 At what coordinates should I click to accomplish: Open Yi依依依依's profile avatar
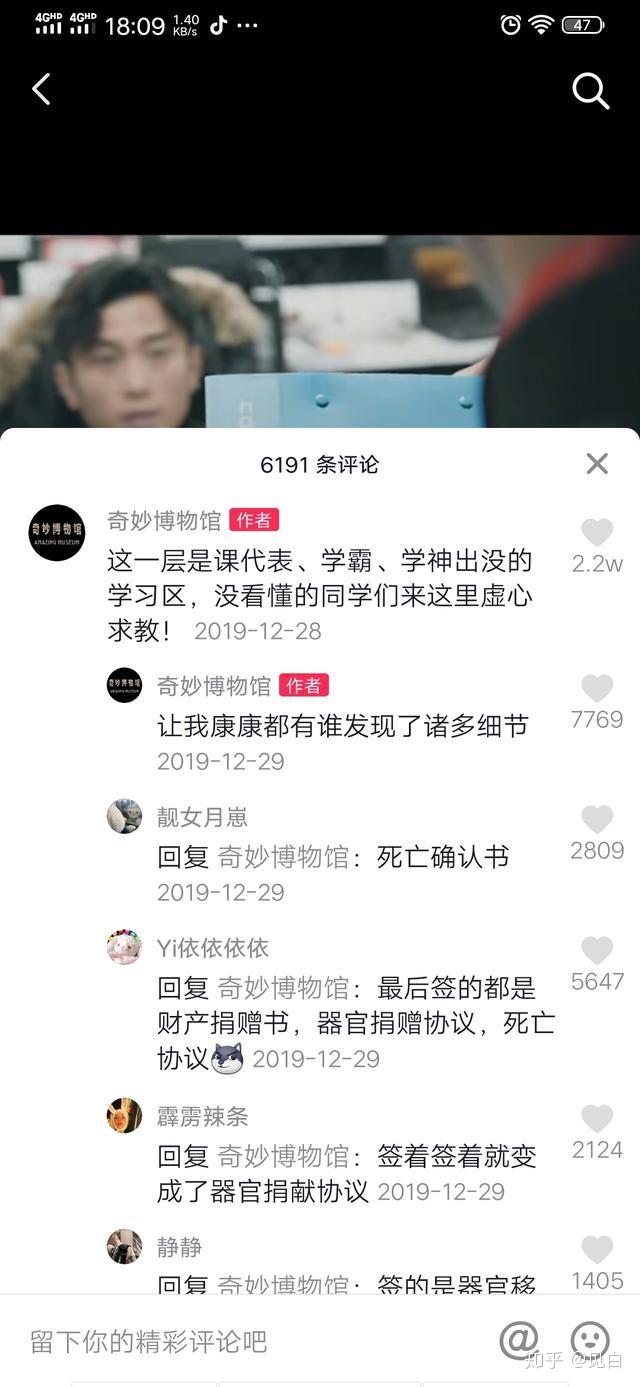point(124,947)
